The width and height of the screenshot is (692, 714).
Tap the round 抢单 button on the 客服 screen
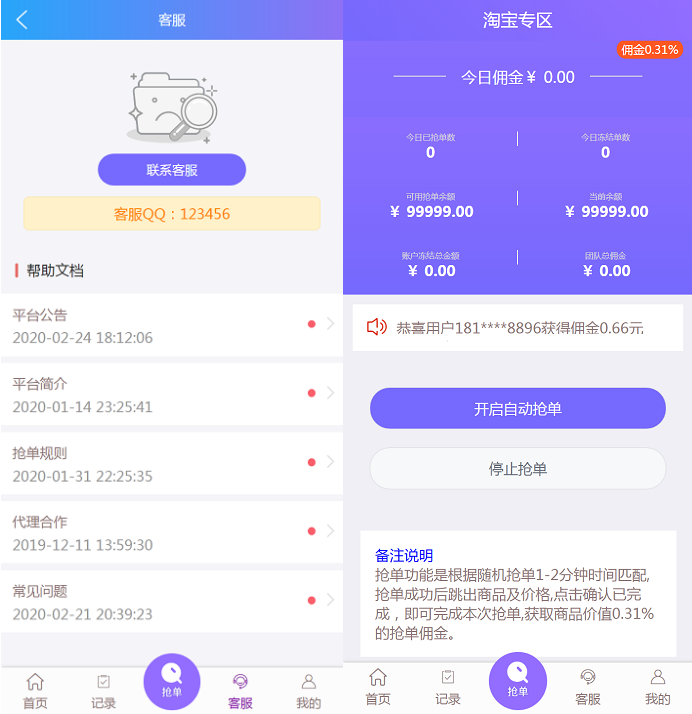coord(172,682)
